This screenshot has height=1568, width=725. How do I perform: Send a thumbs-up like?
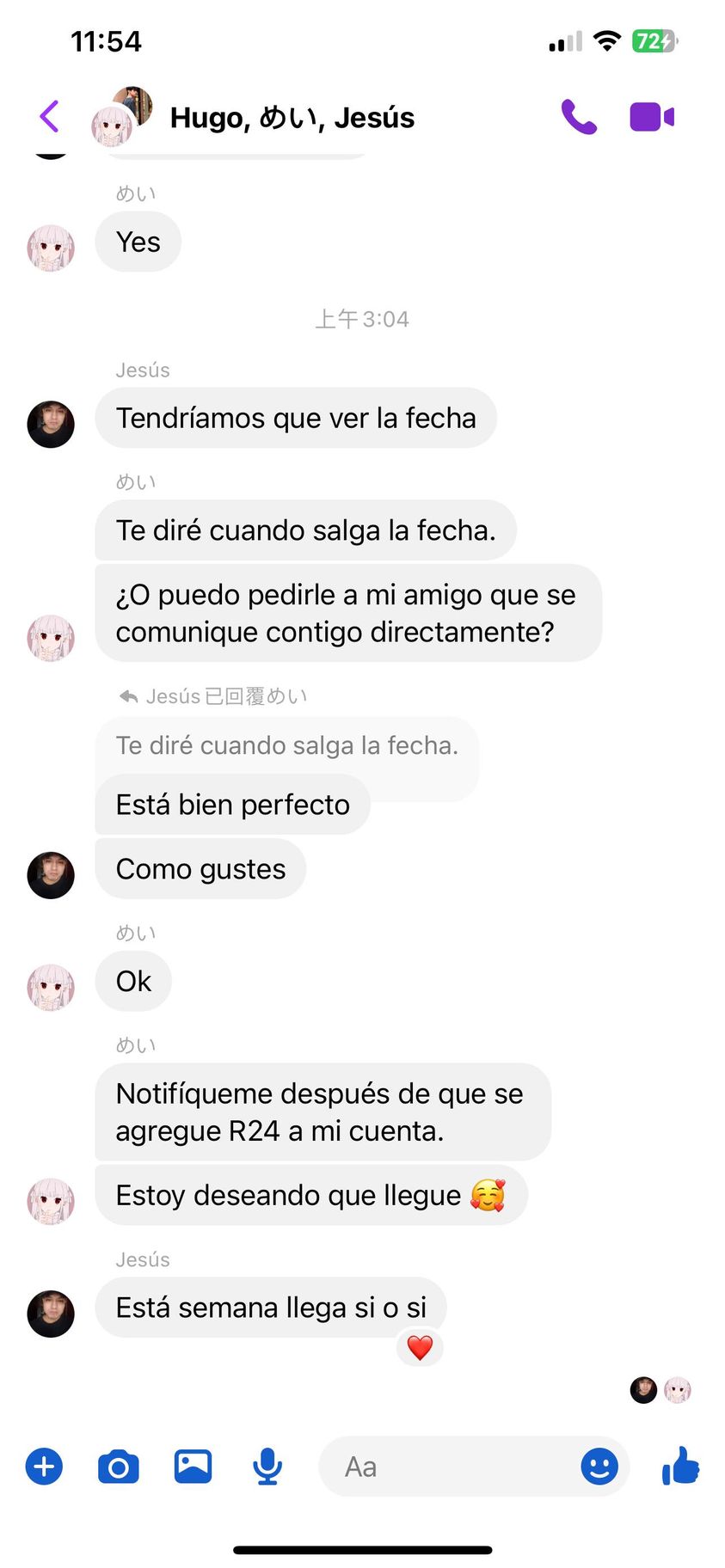tap(680, 1466)
